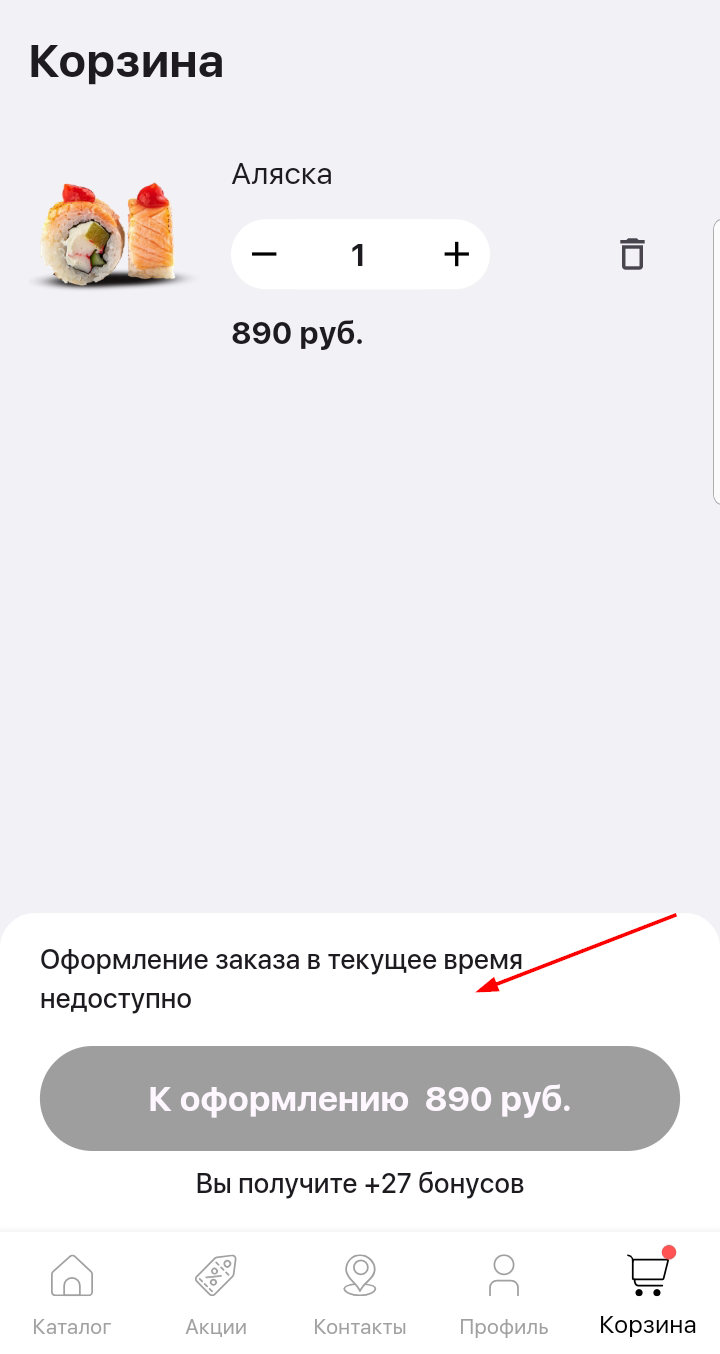Delete Аляска roll using the trash icon
This screenshot has height=1354, width=720.
[x=632, y=254]
